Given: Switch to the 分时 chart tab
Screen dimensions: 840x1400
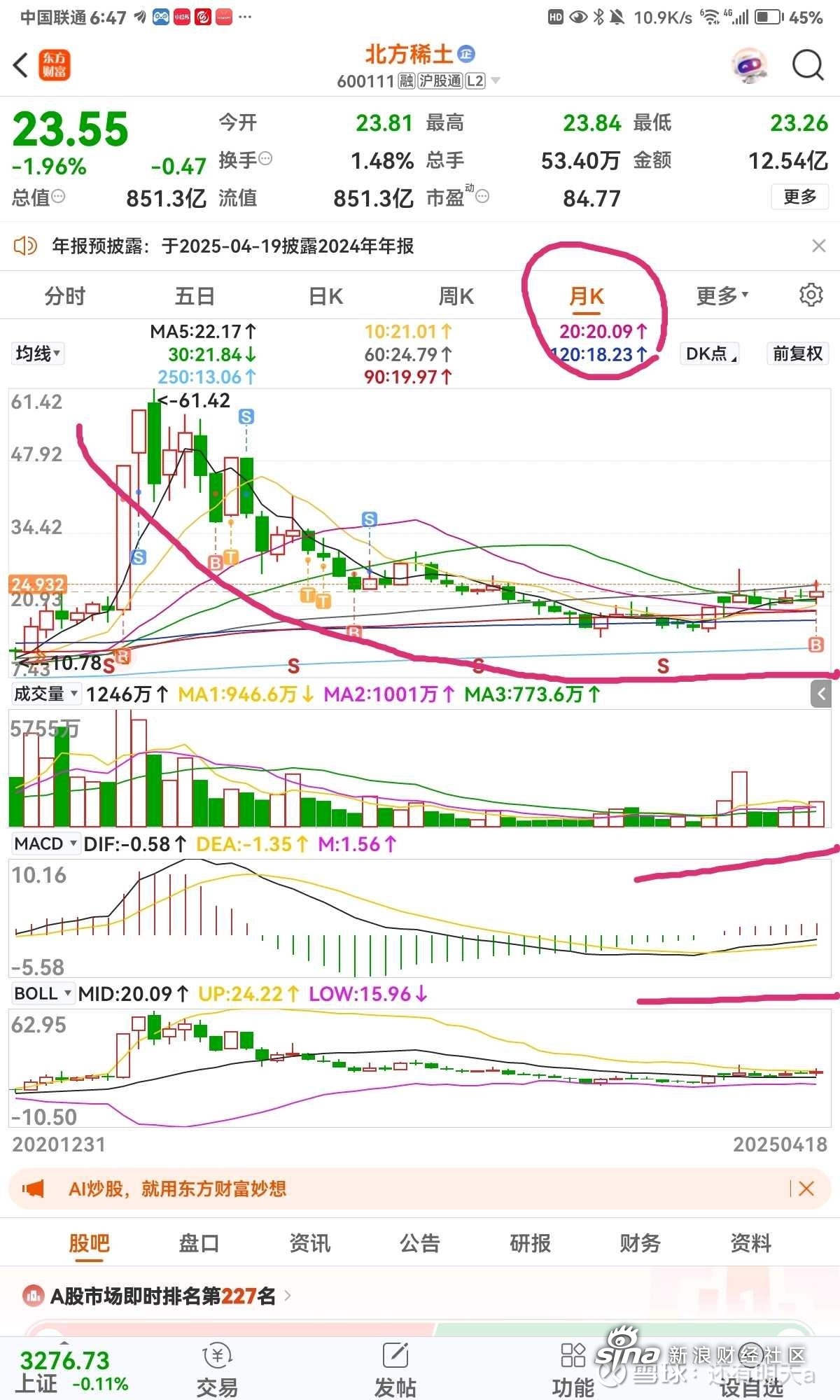Looking at the screenshot, I should (64, 296).
